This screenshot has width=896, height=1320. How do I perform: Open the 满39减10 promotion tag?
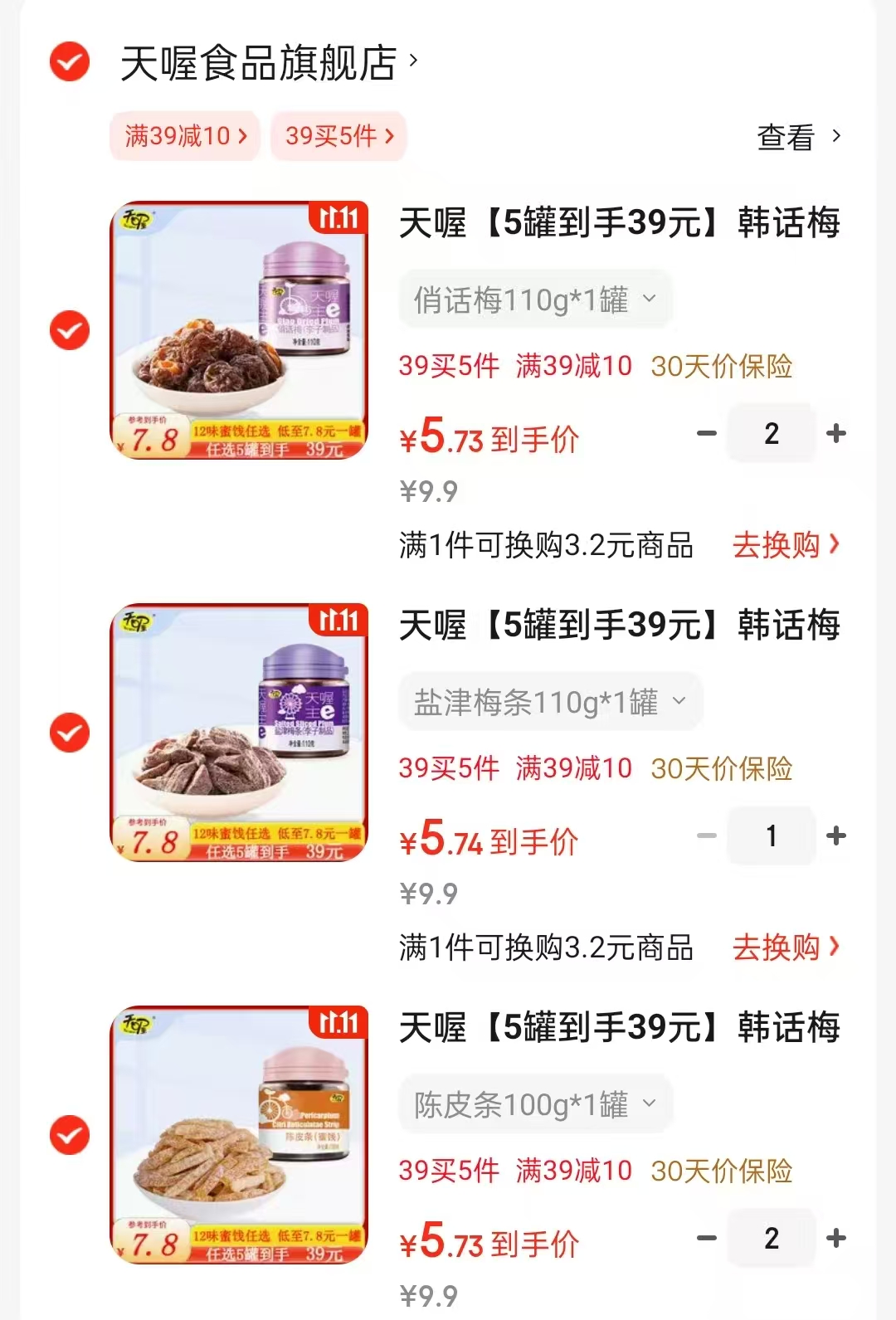tap(184, 137)
